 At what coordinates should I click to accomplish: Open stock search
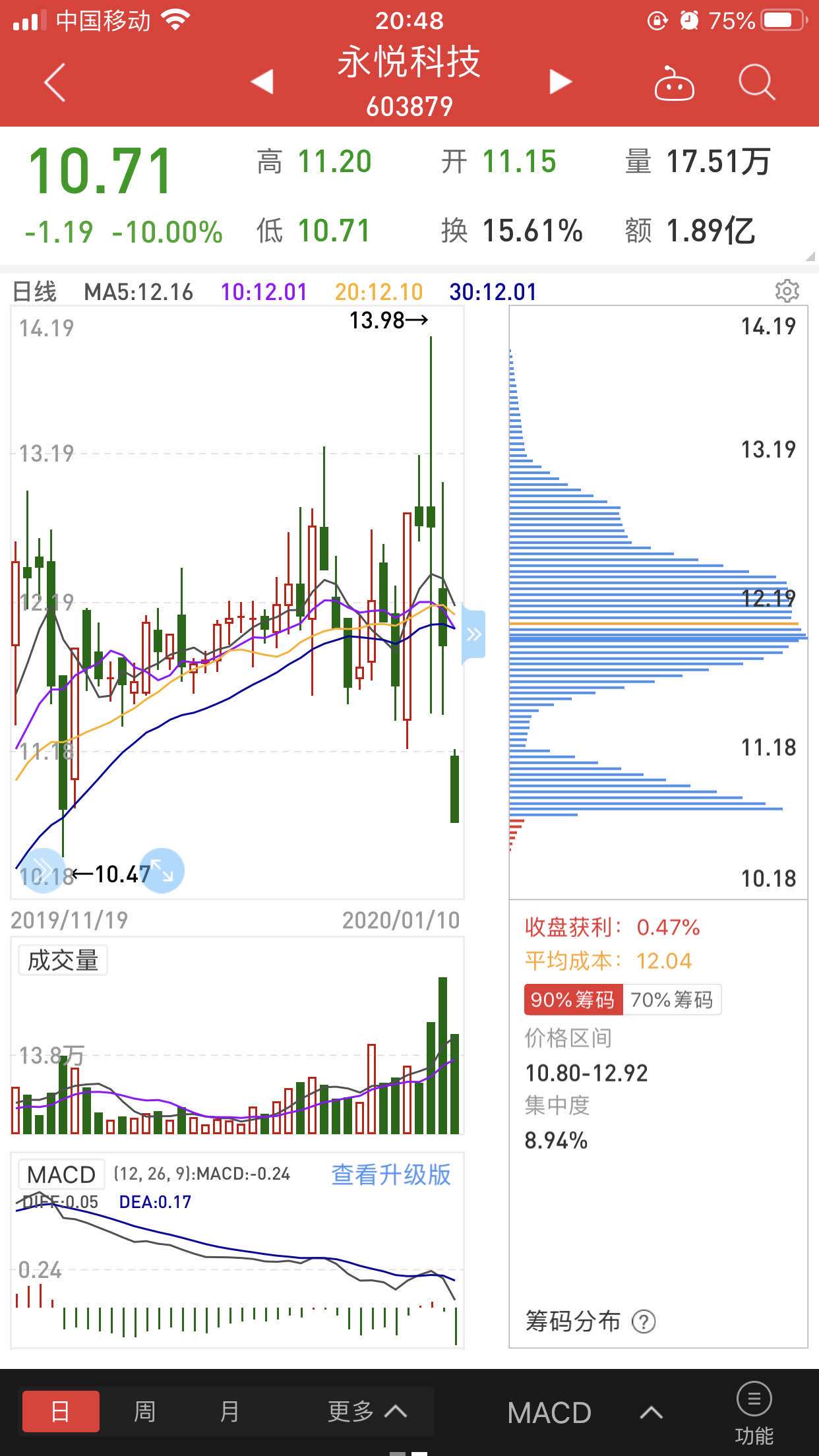(x=757, y=84)
